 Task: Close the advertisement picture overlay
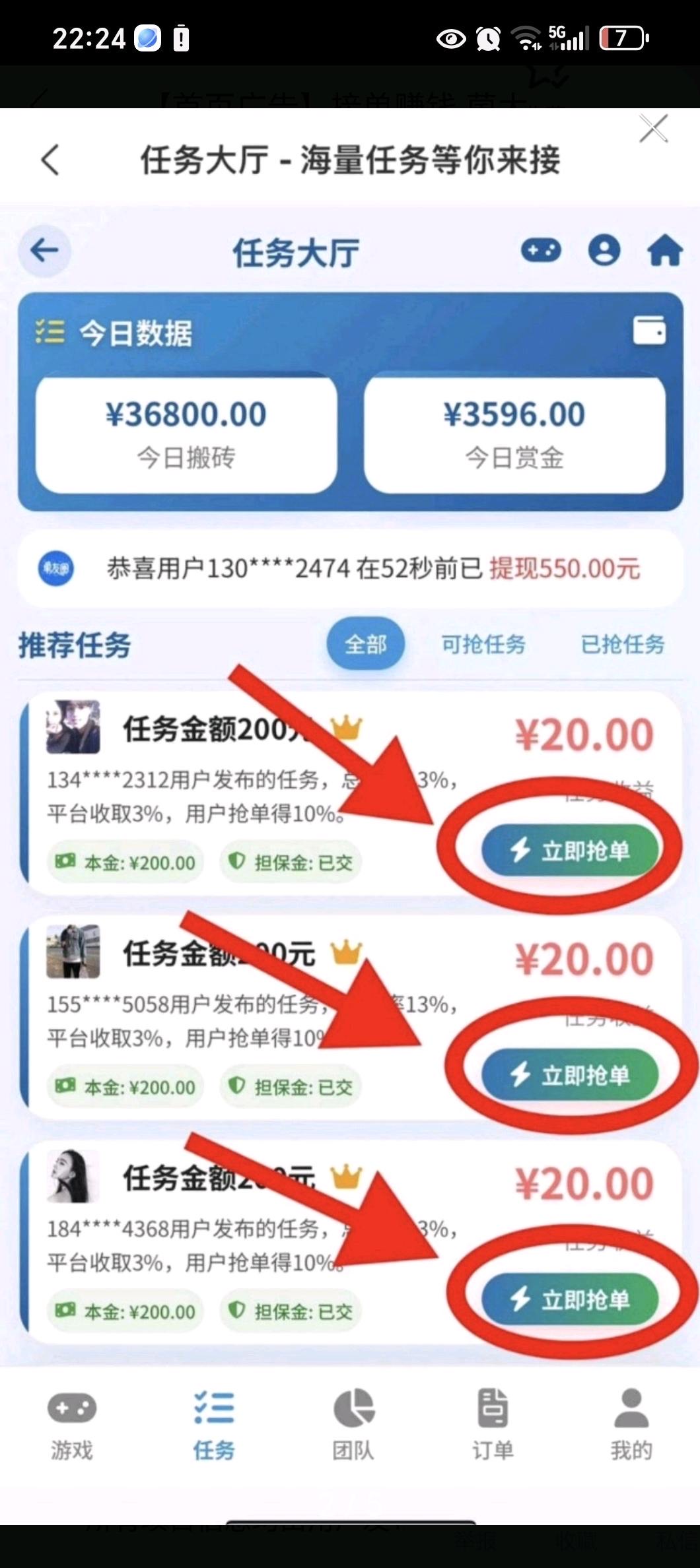pyautogui.click(x=653, y=129)
